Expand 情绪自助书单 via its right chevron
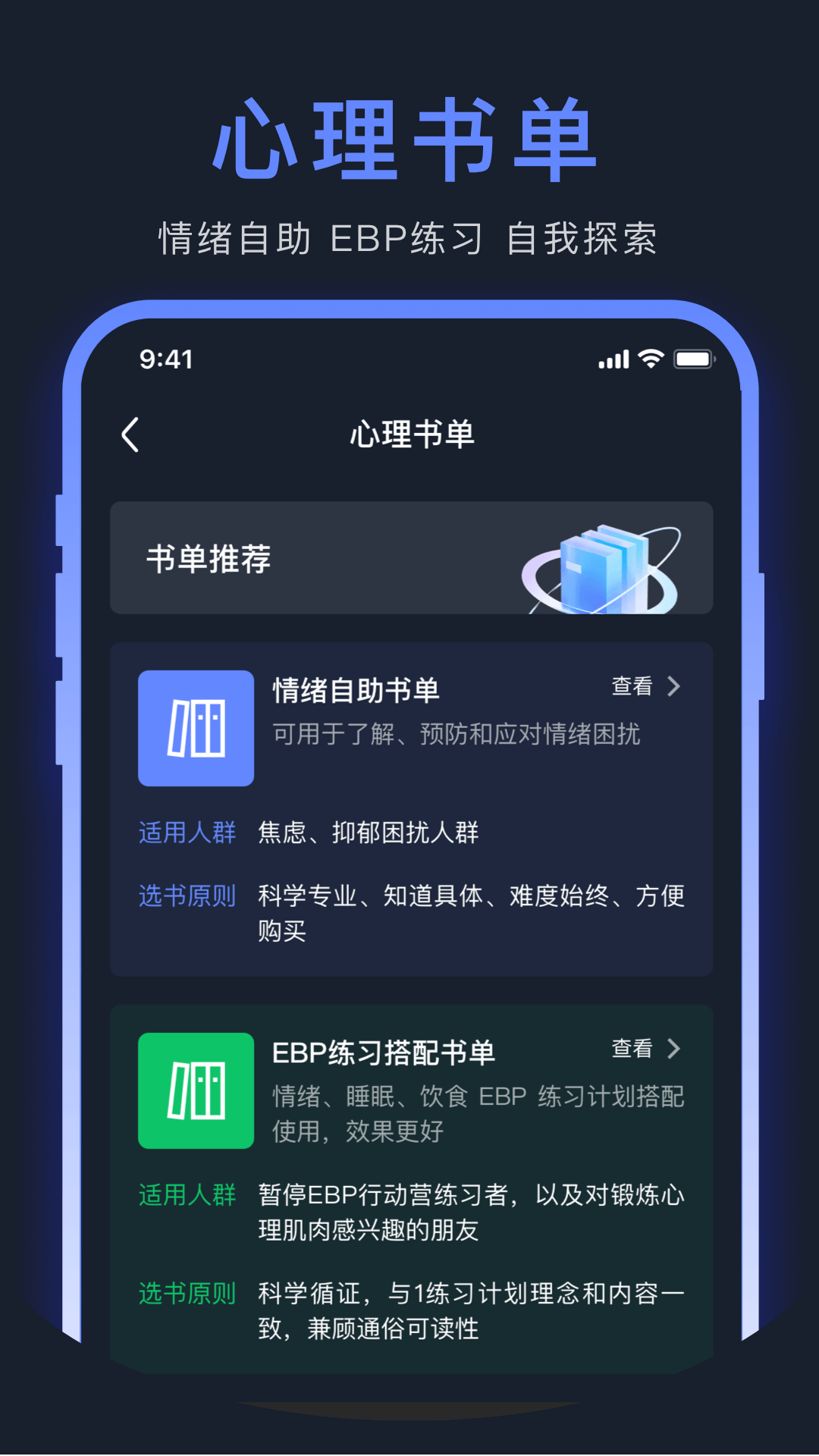 point(674,686)
